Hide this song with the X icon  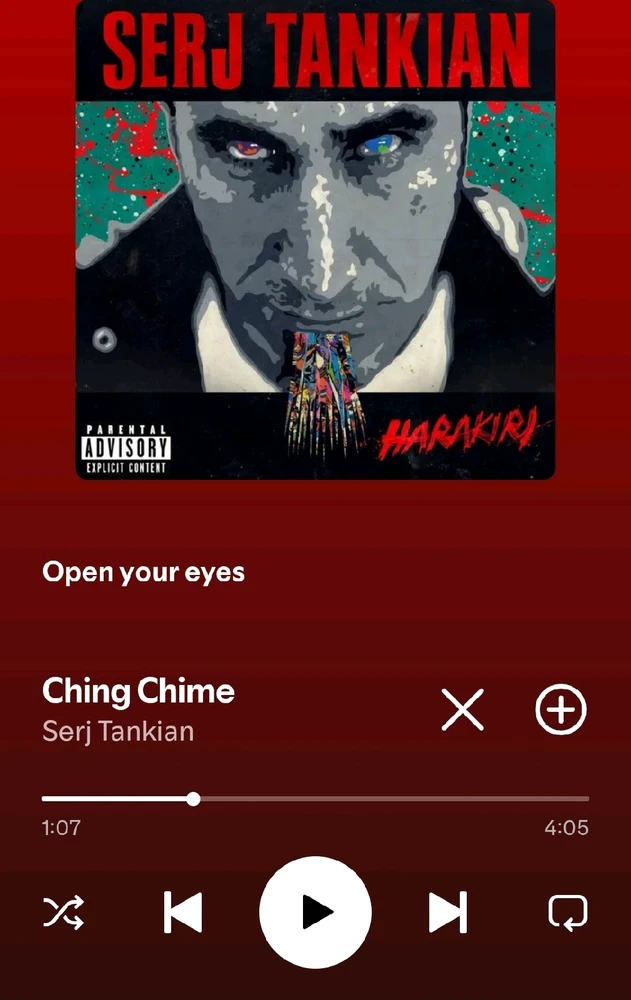(x=462, y=710)
